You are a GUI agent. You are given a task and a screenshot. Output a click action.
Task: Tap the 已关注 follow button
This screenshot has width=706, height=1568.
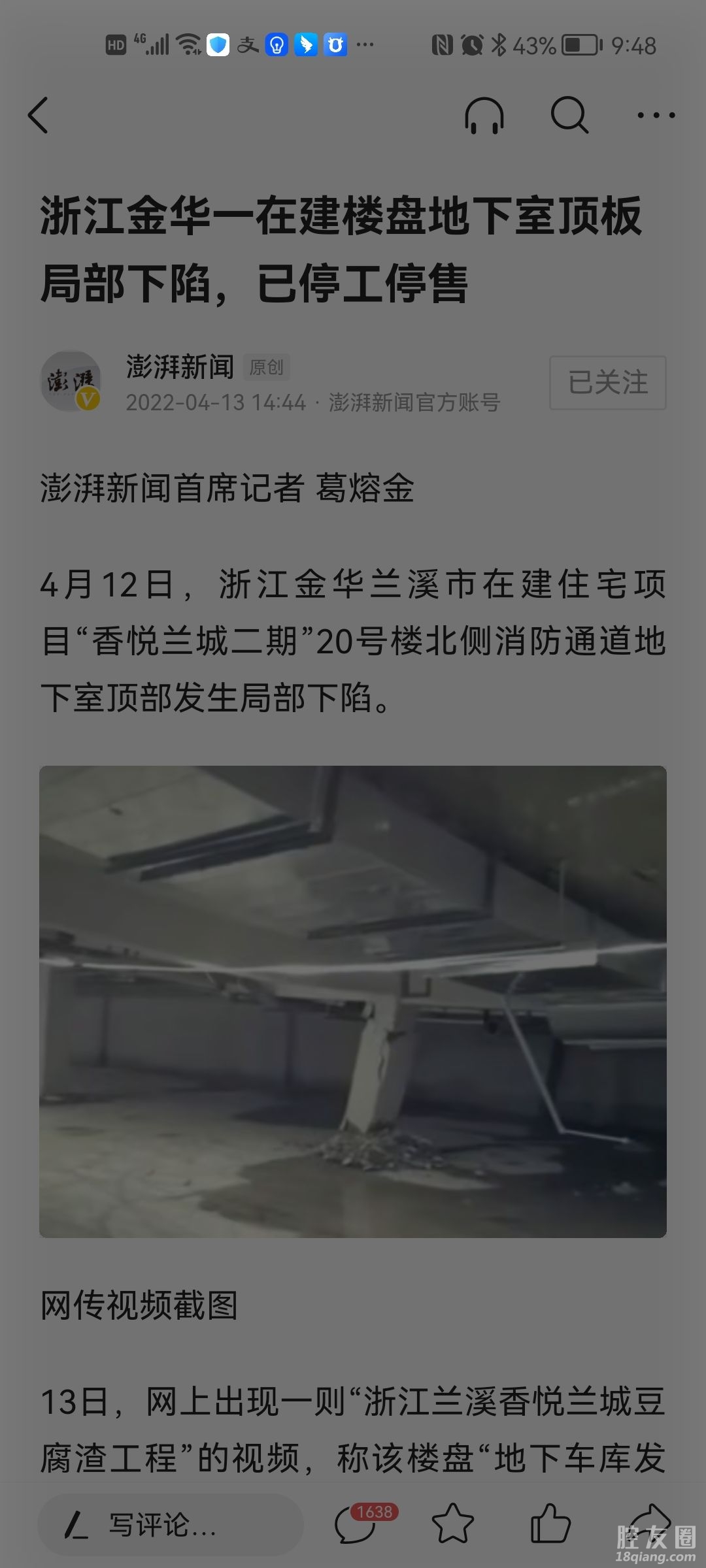pyautogui.click(x=607, y=382)
